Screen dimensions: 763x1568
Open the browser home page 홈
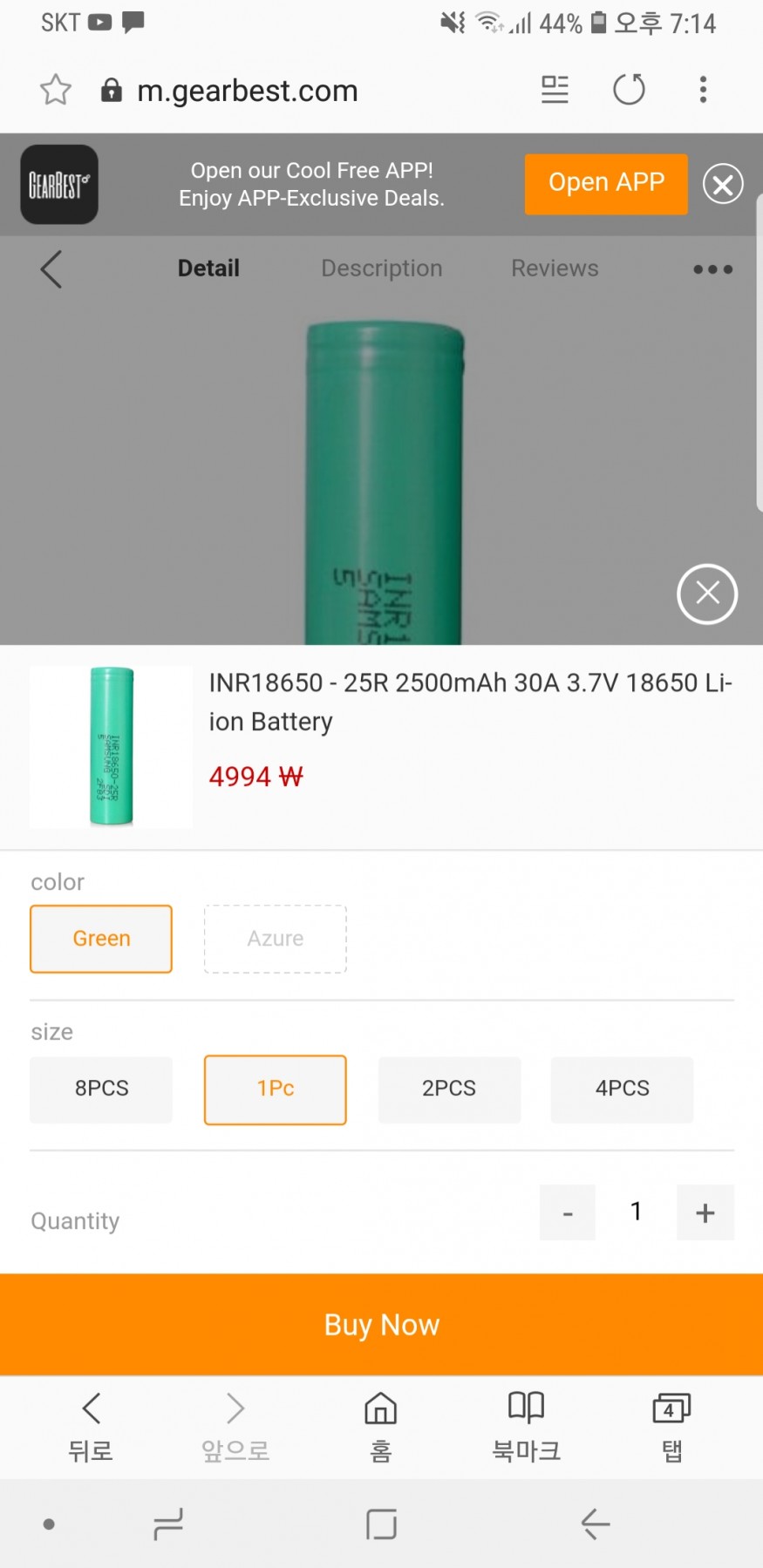pyautogui.click(x=381, y=1426)
